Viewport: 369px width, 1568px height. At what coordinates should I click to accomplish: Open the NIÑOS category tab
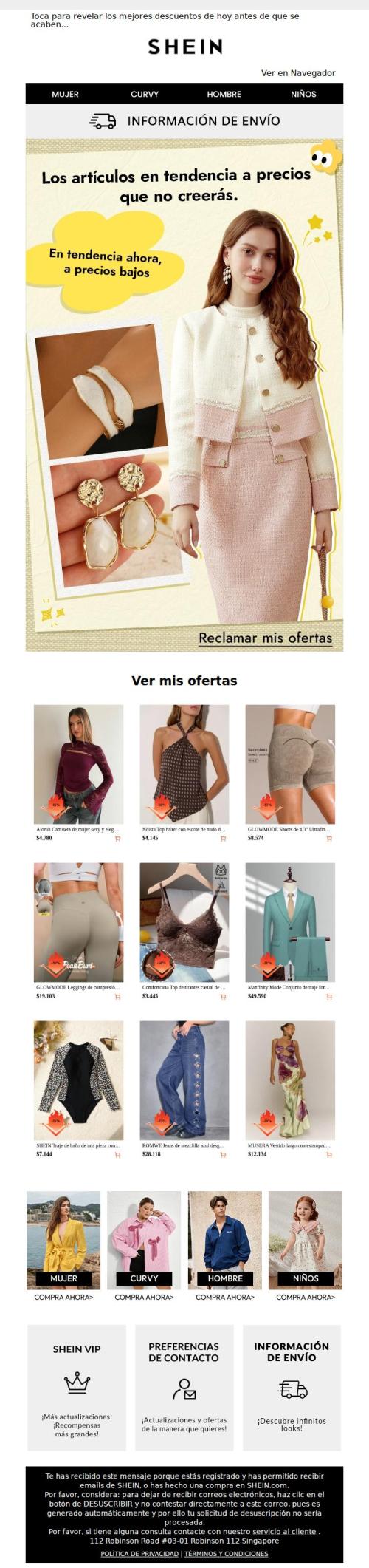[303, 94]
